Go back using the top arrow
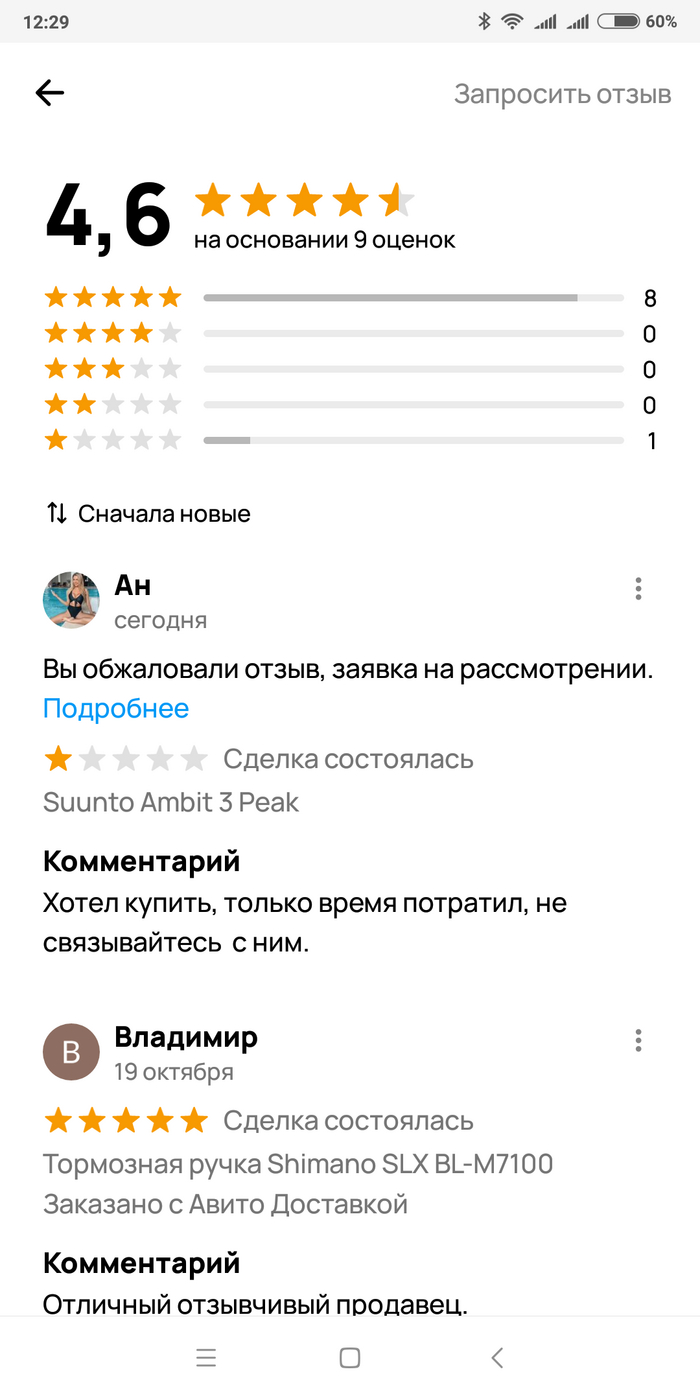This screenshot has height=1400, width=700. coord(50,94)
